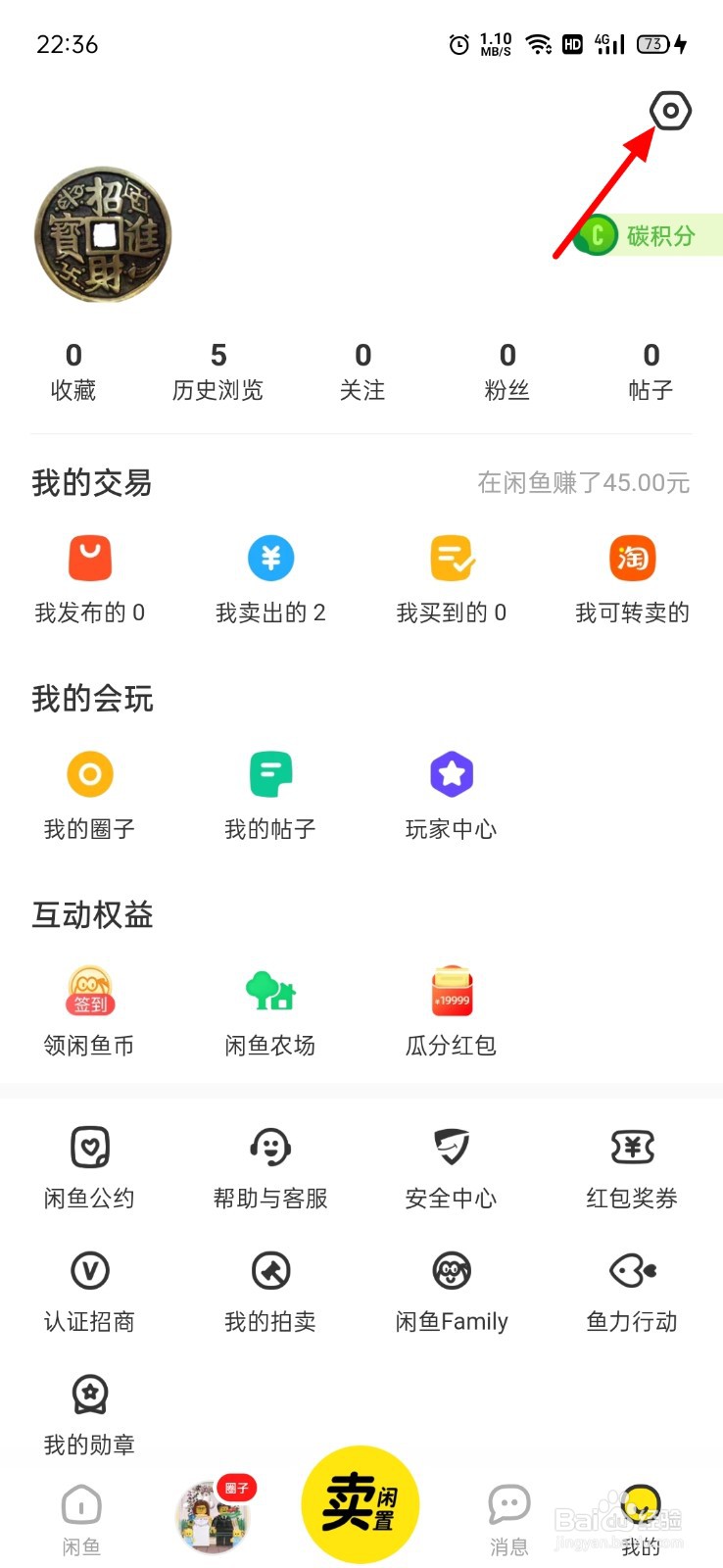The height and width of the screenshot is (1568, 723).
Task: Switch to the 闲鱼 home tab
Action: tap(81, 1520)
